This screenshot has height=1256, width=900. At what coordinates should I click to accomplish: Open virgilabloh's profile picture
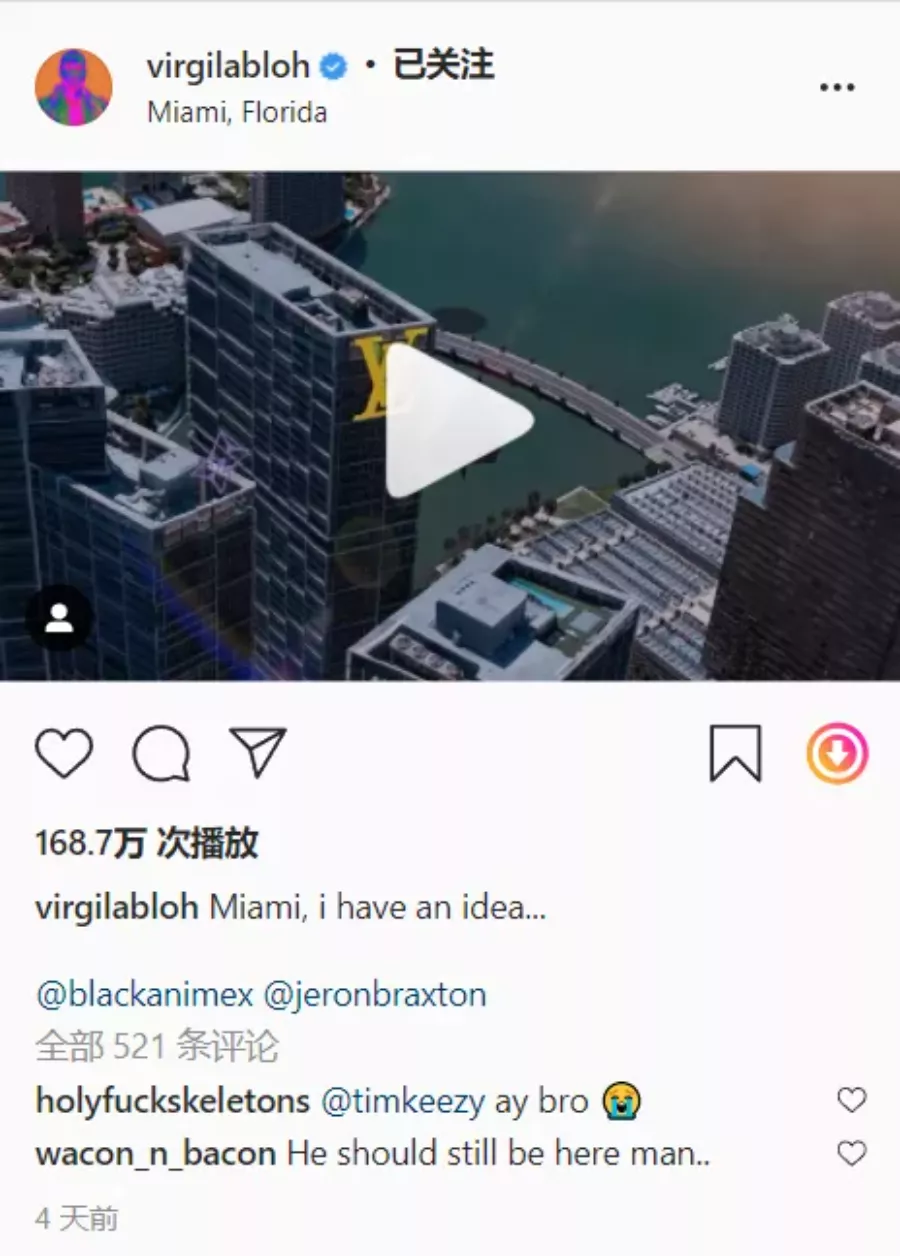click(73, 87)
